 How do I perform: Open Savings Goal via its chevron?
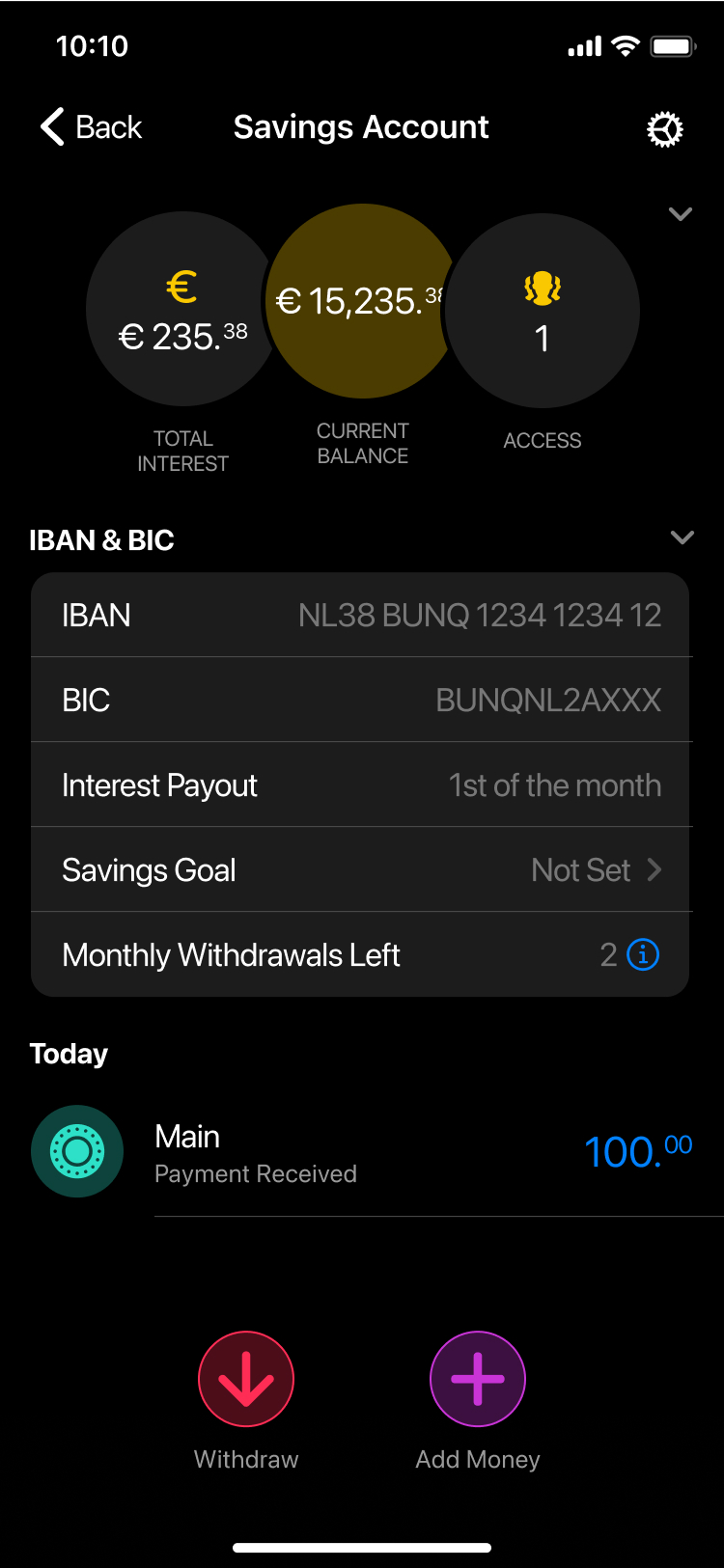(656, 869)
